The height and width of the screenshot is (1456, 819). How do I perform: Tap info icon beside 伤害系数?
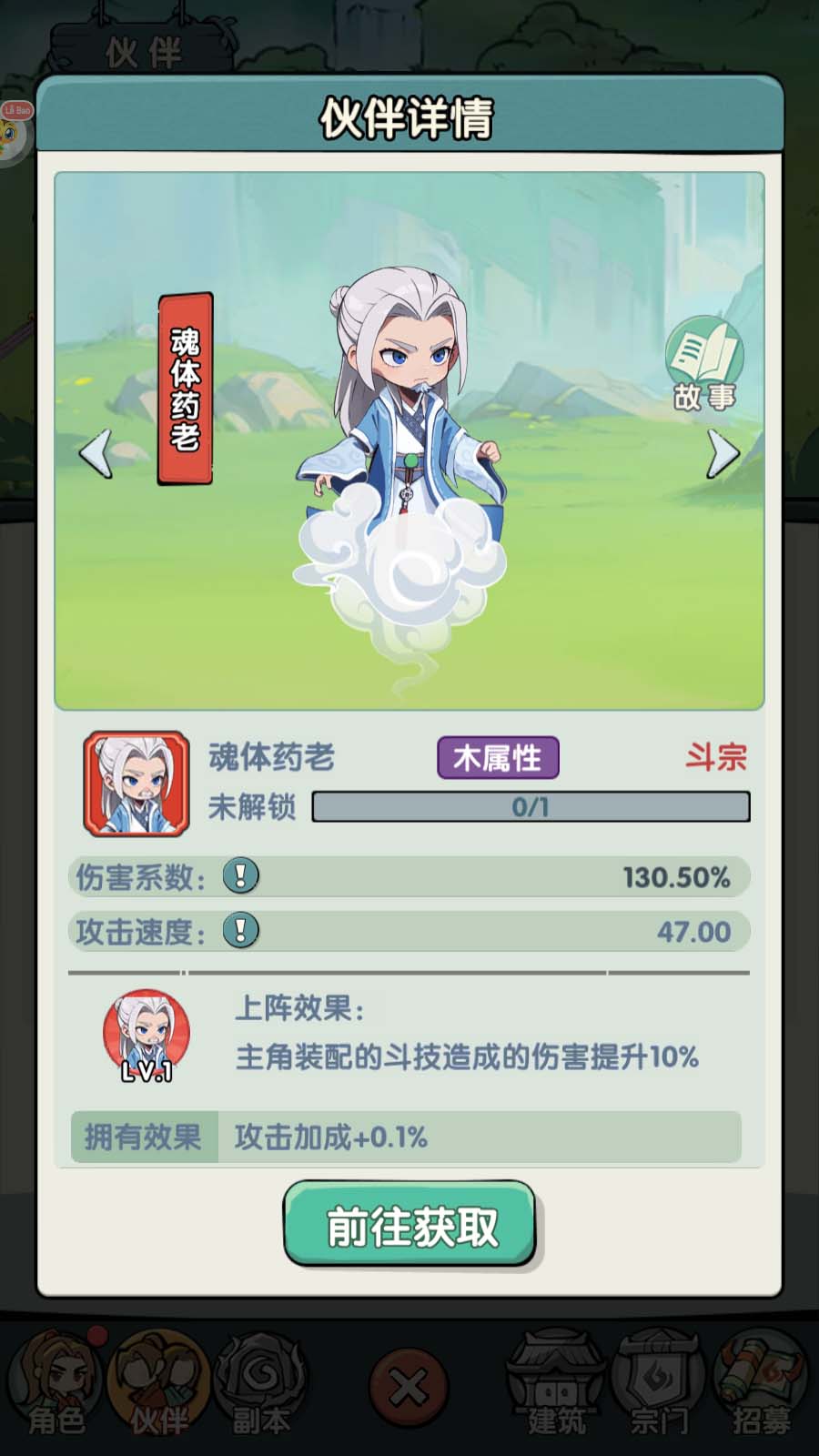click(241, 876)
